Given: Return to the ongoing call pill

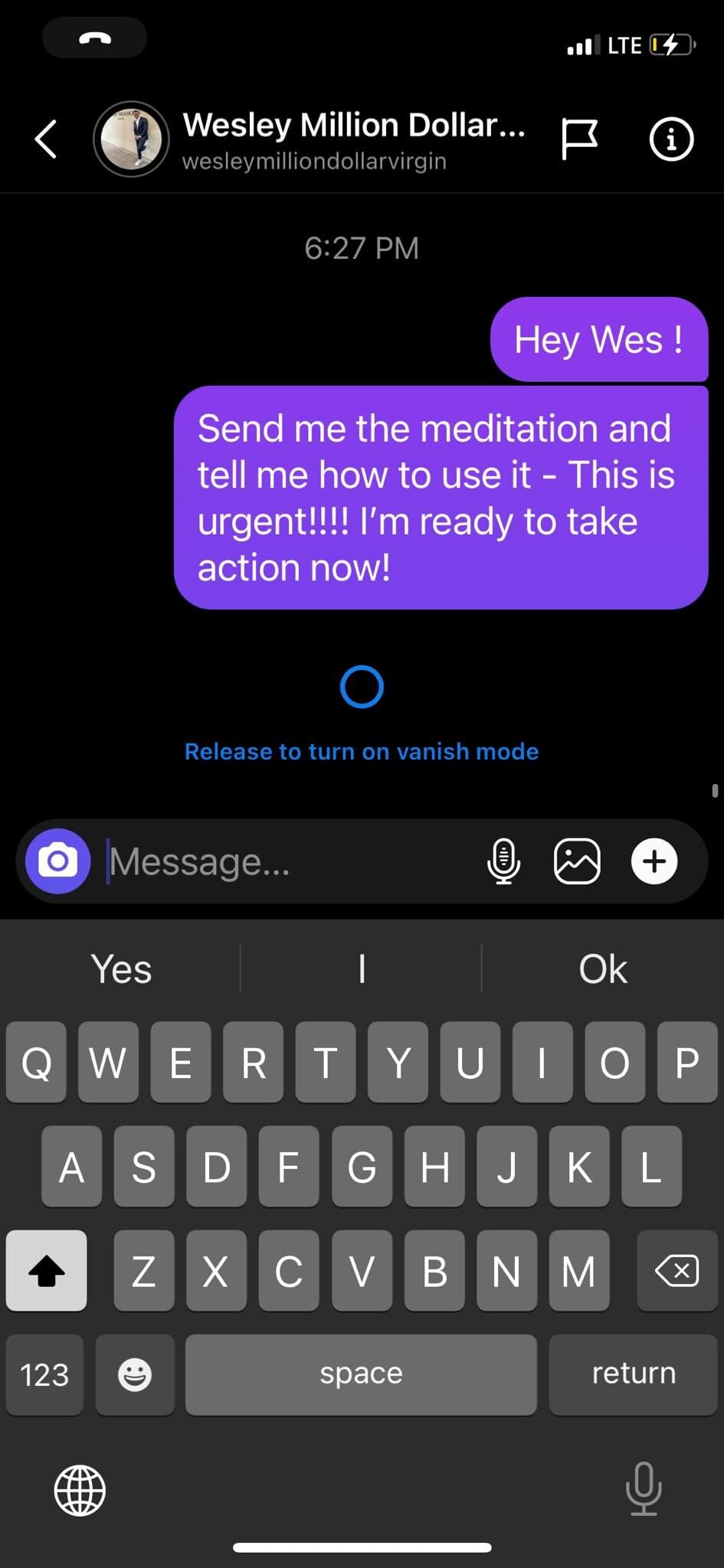Looking at the screenshot, I should [94, 38].
